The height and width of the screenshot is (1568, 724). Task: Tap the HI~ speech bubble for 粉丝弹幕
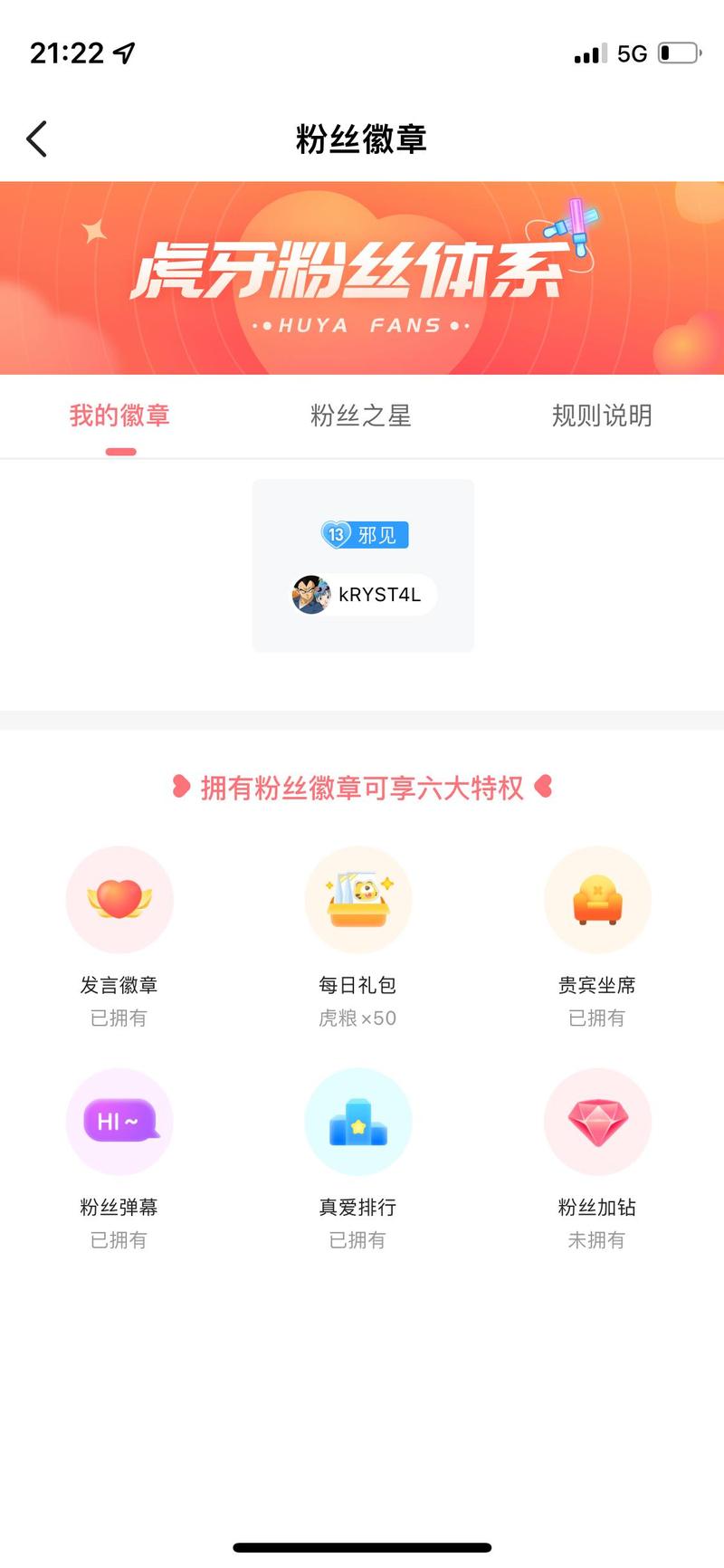tap(119, 1121)
